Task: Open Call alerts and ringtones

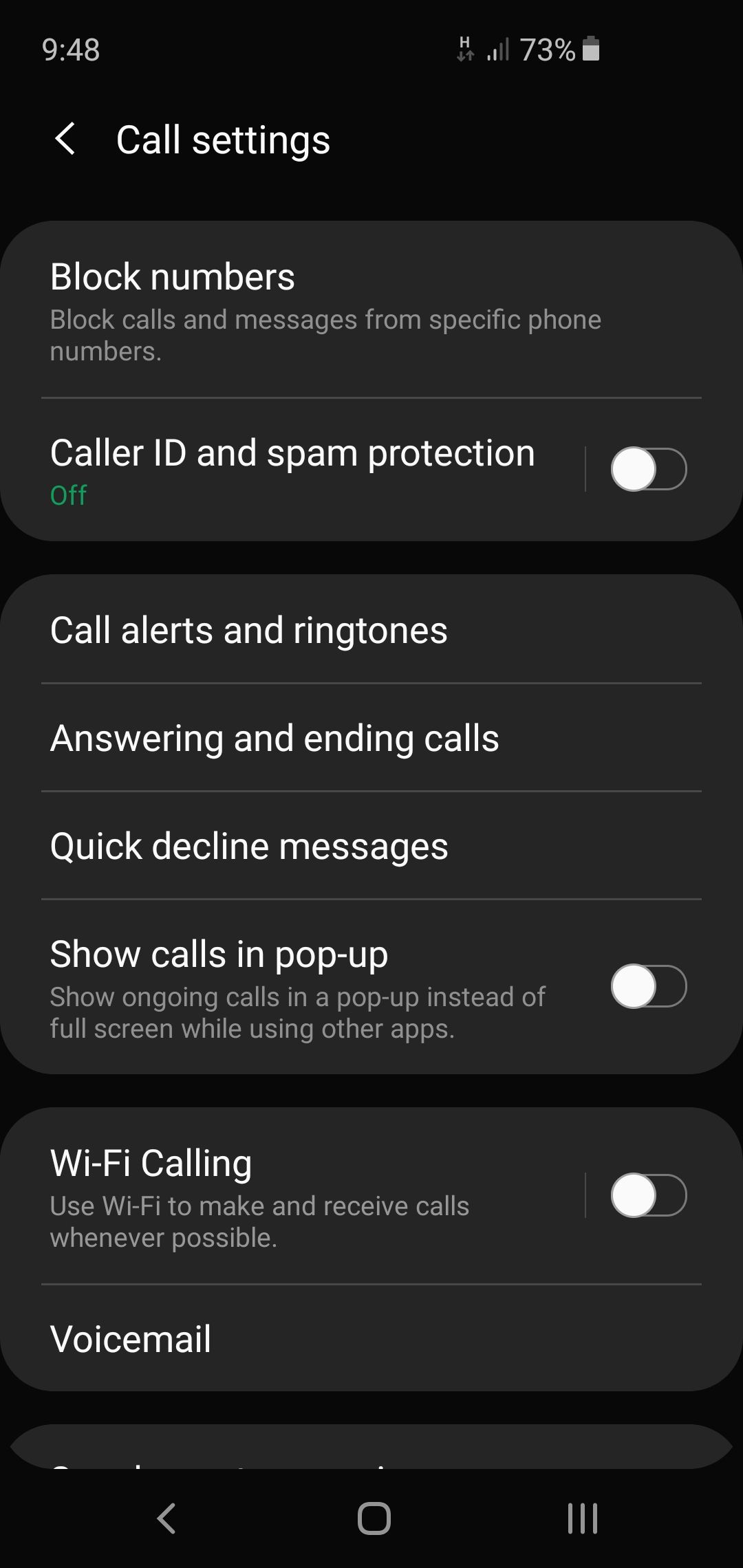Action: (371, 631)
